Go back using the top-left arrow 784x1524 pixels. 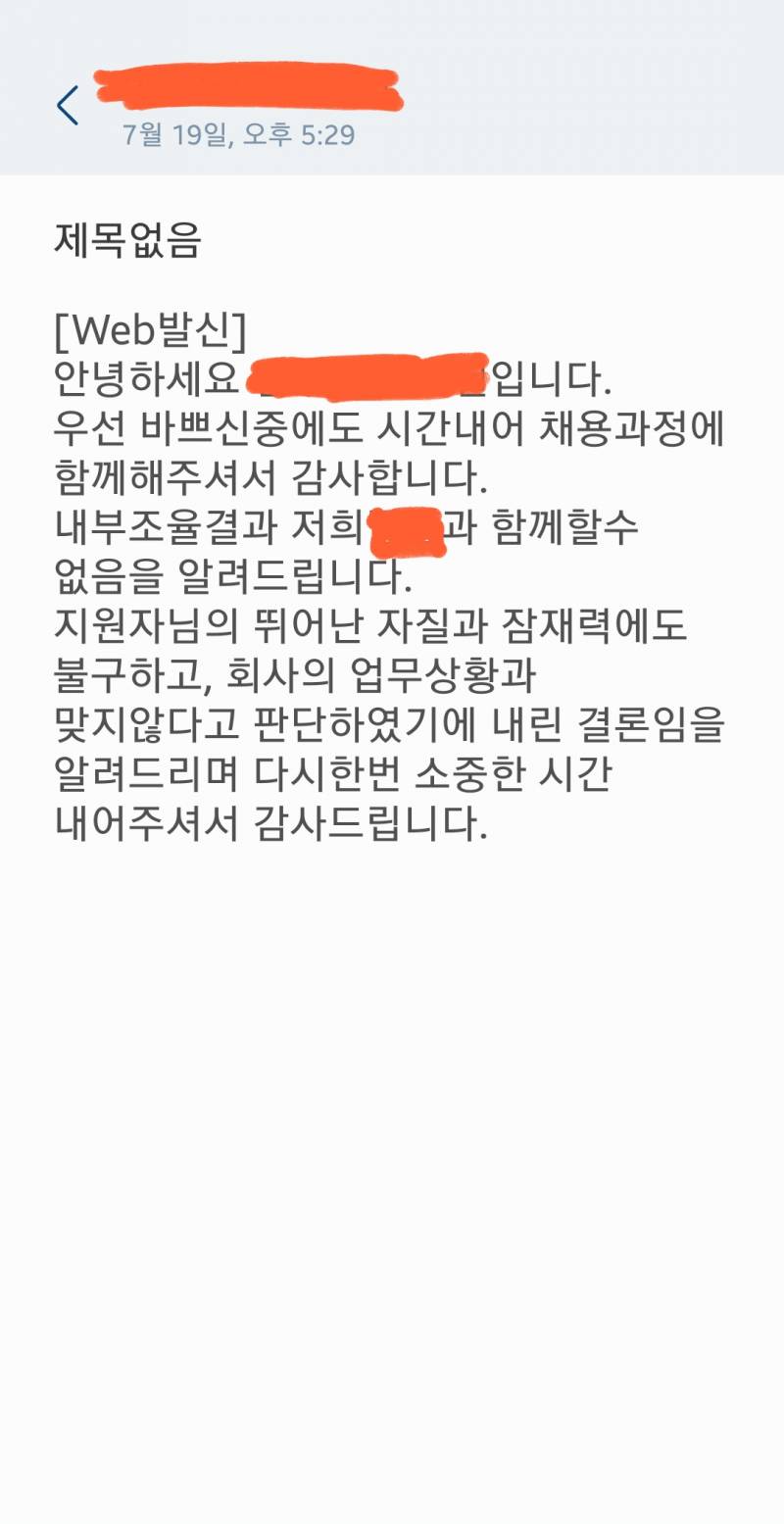tap(67, 105)
